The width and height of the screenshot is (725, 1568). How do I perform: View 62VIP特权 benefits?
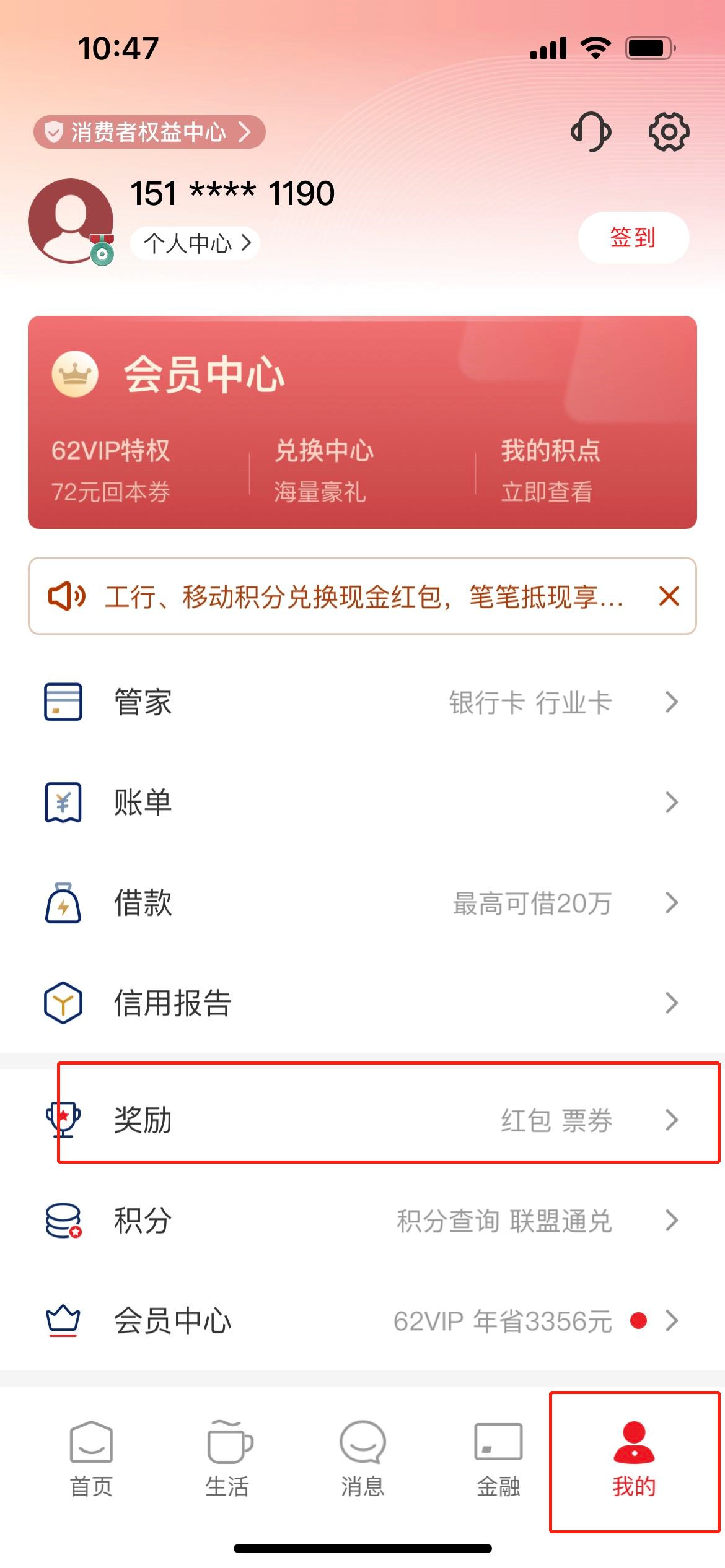tap(110, 469)
